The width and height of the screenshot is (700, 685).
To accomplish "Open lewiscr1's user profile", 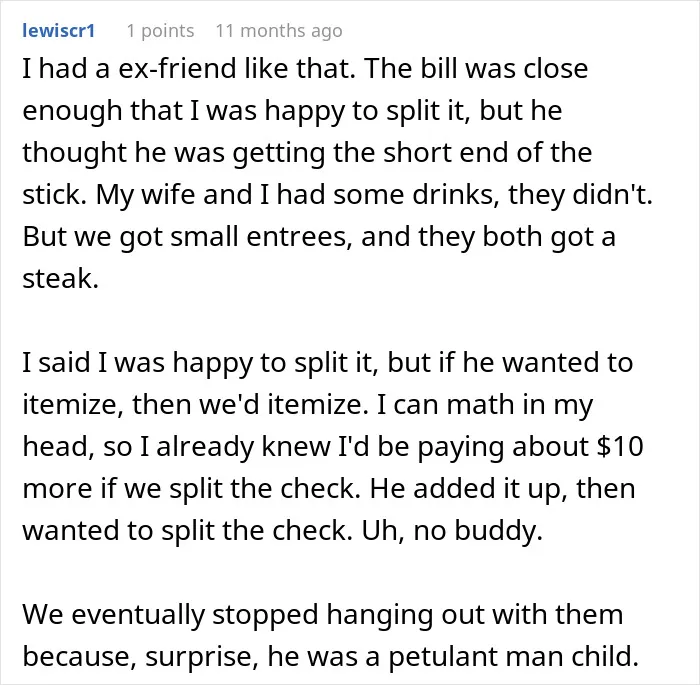I will pyautogui.click(x=58, y=30).
